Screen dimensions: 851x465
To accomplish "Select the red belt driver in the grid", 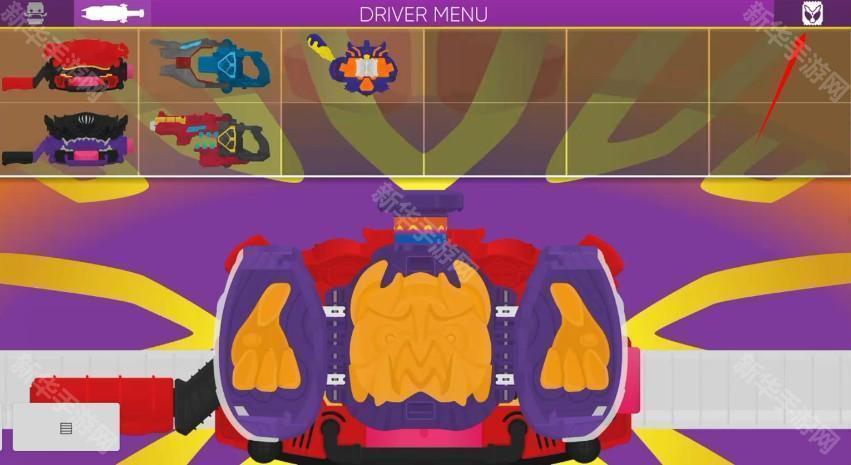I will tap(71, 66).
